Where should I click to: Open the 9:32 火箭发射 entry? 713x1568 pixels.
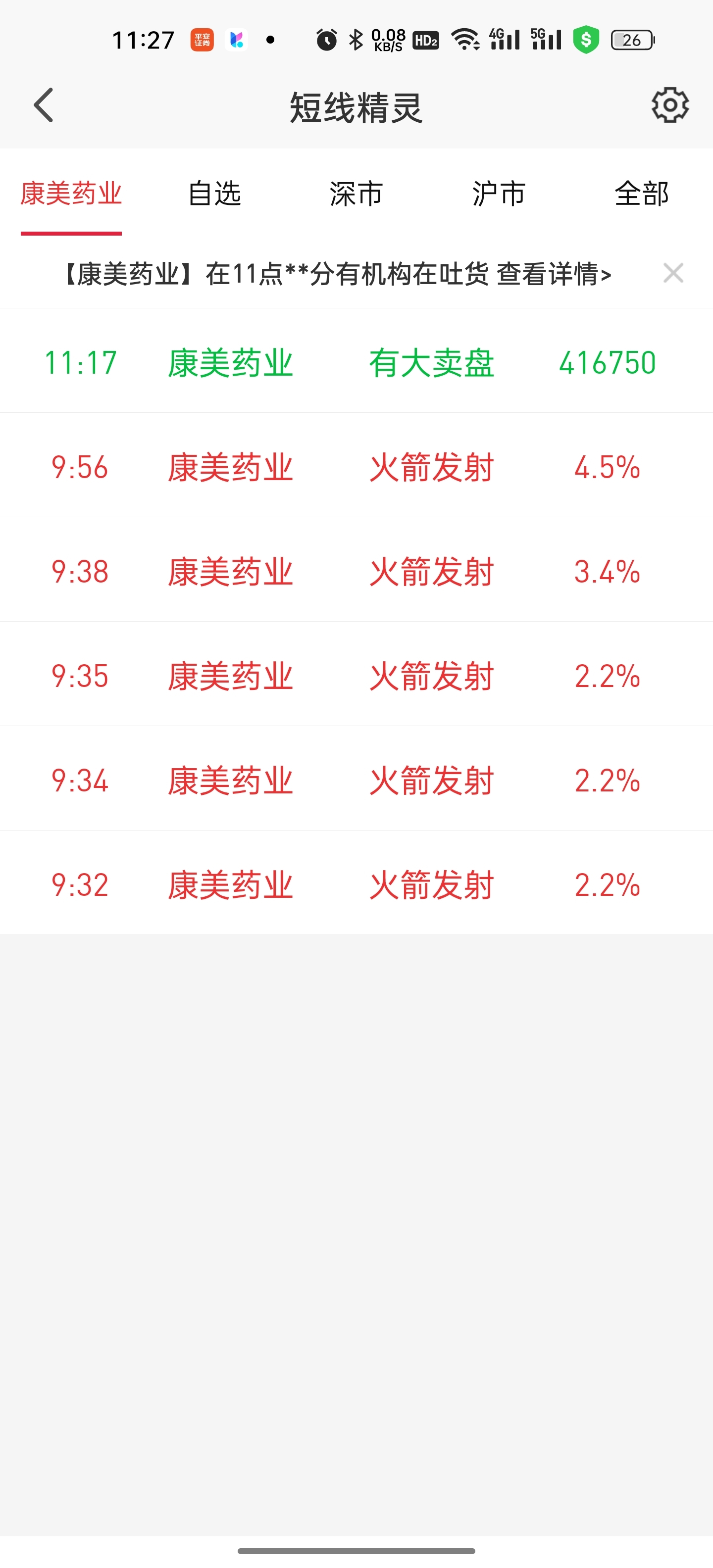(356, 883)
